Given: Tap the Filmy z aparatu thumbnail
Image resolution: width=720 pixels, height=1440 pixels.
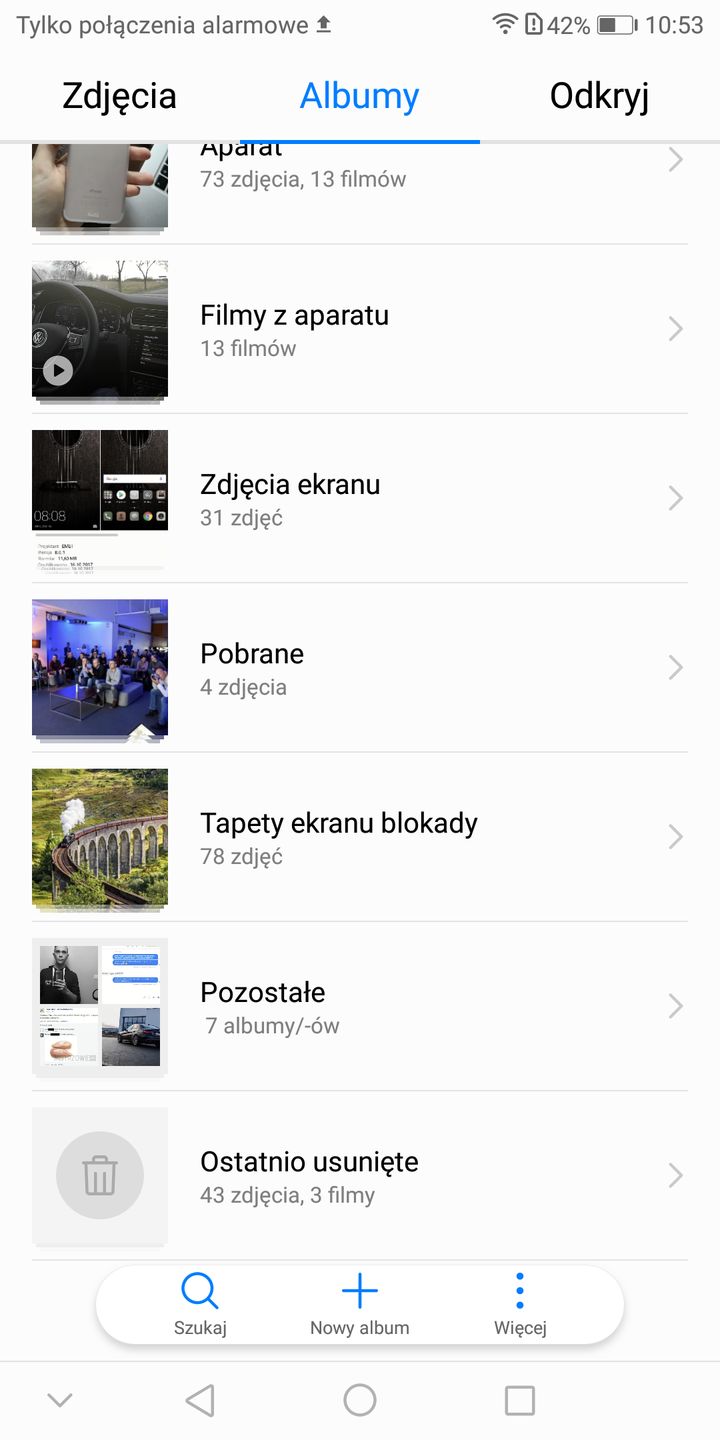Looking at the screenshot, I should 100,329.
